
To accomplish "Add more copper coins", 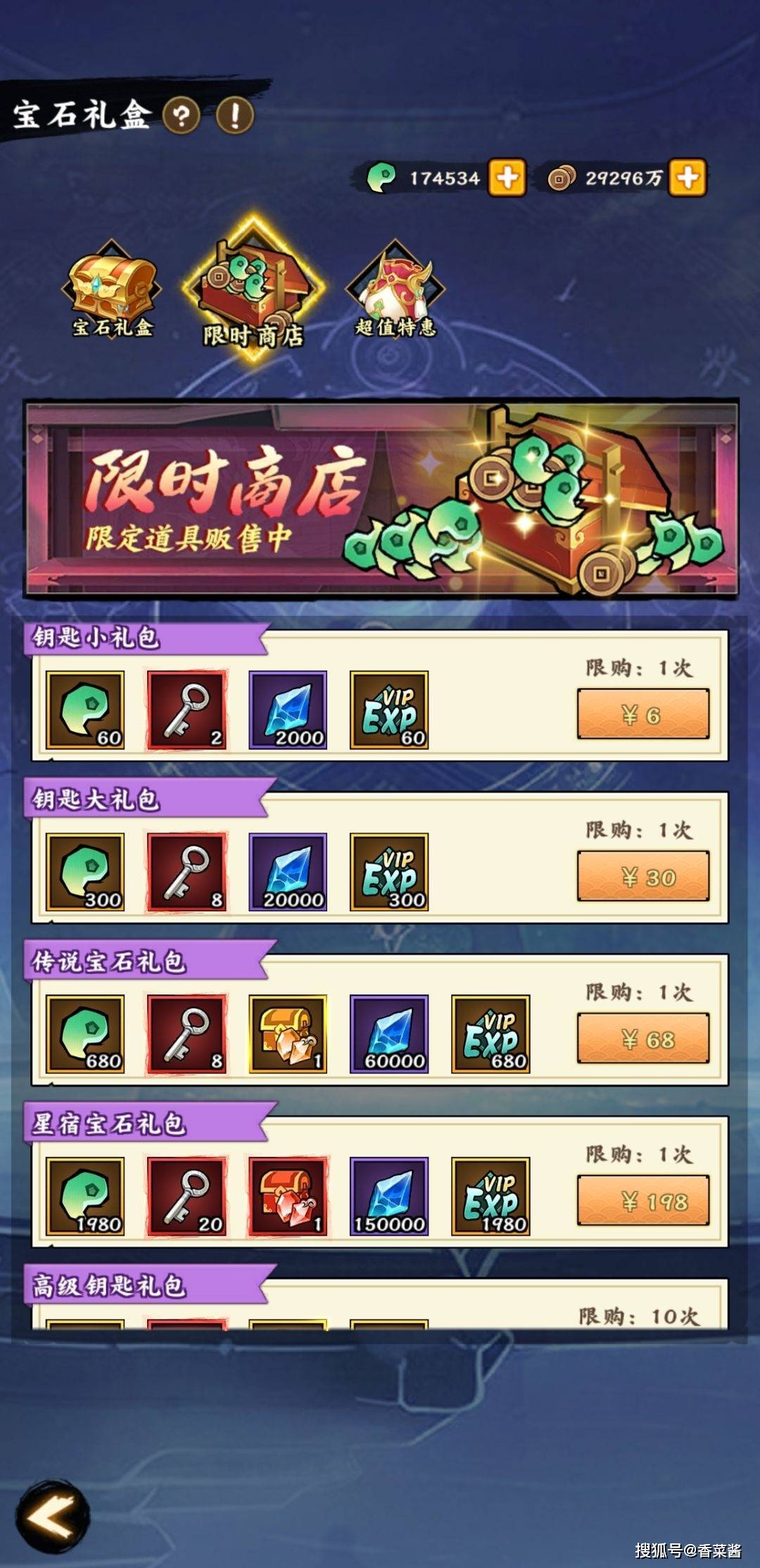I will pos(688,177).
